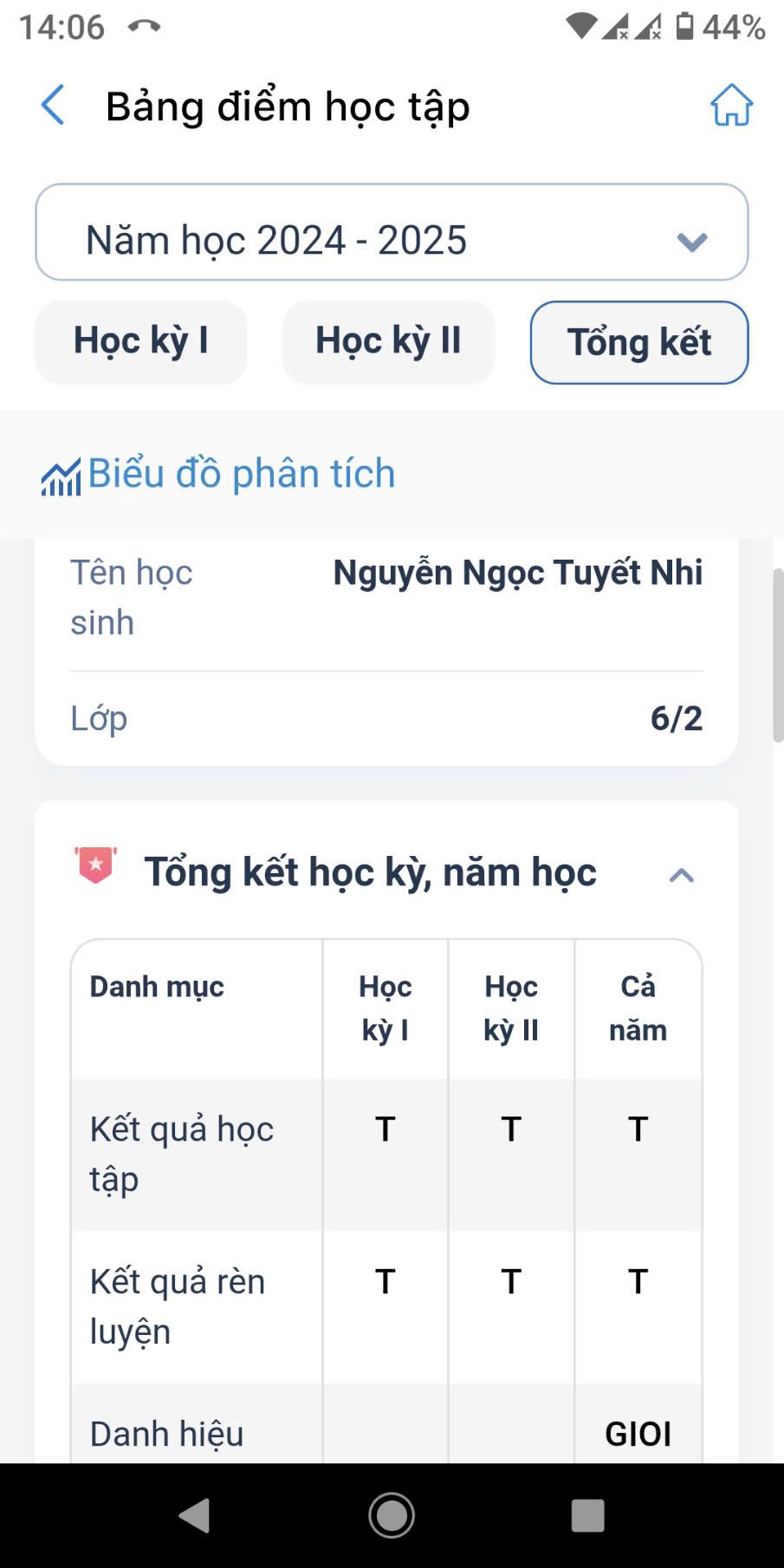Switch to Học kỳ I tab
The height and width of the screenshot is (1568, 784).
coord(141,341)
